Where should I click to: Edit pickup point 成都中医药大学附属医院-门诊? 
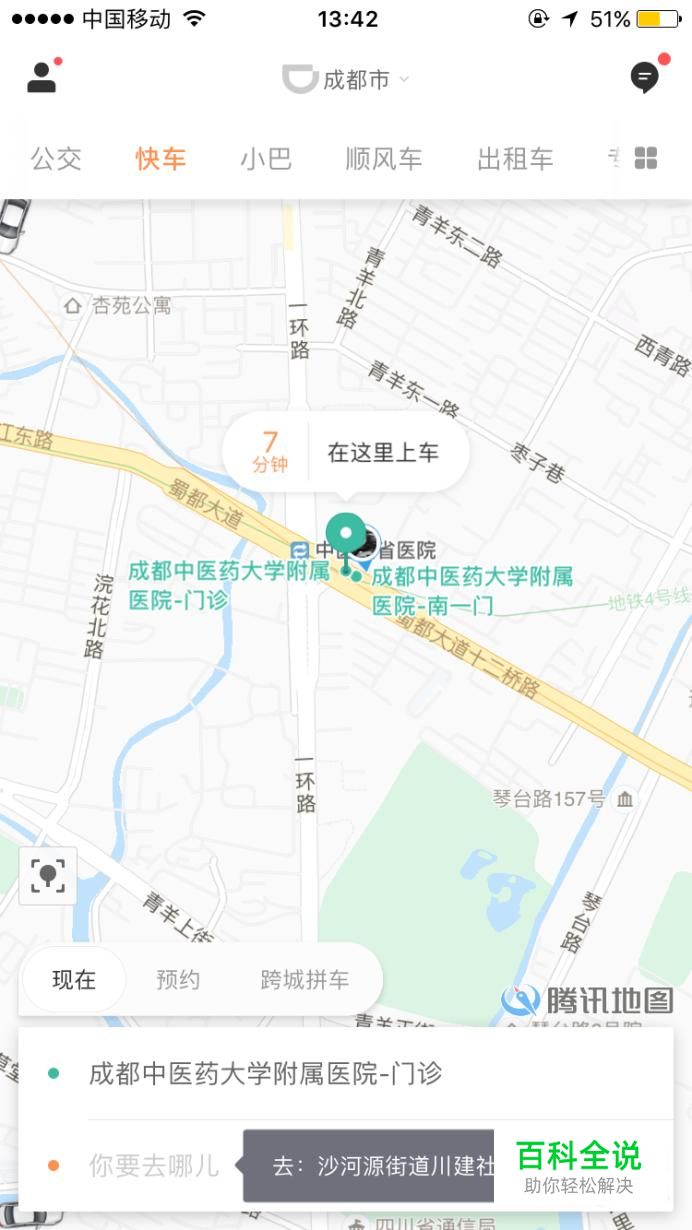[266, 1074]
